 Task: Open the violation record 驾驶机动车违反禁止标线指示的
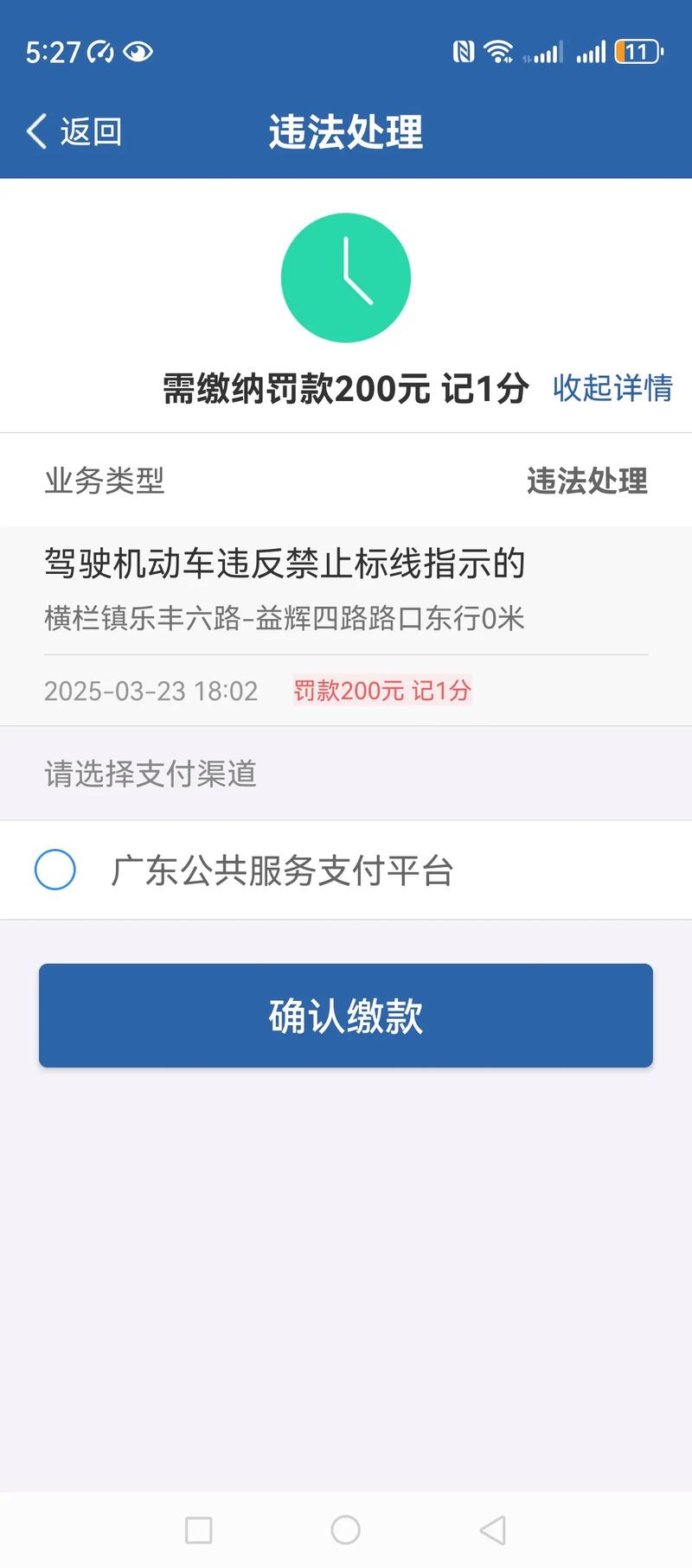tap(285, 564)
